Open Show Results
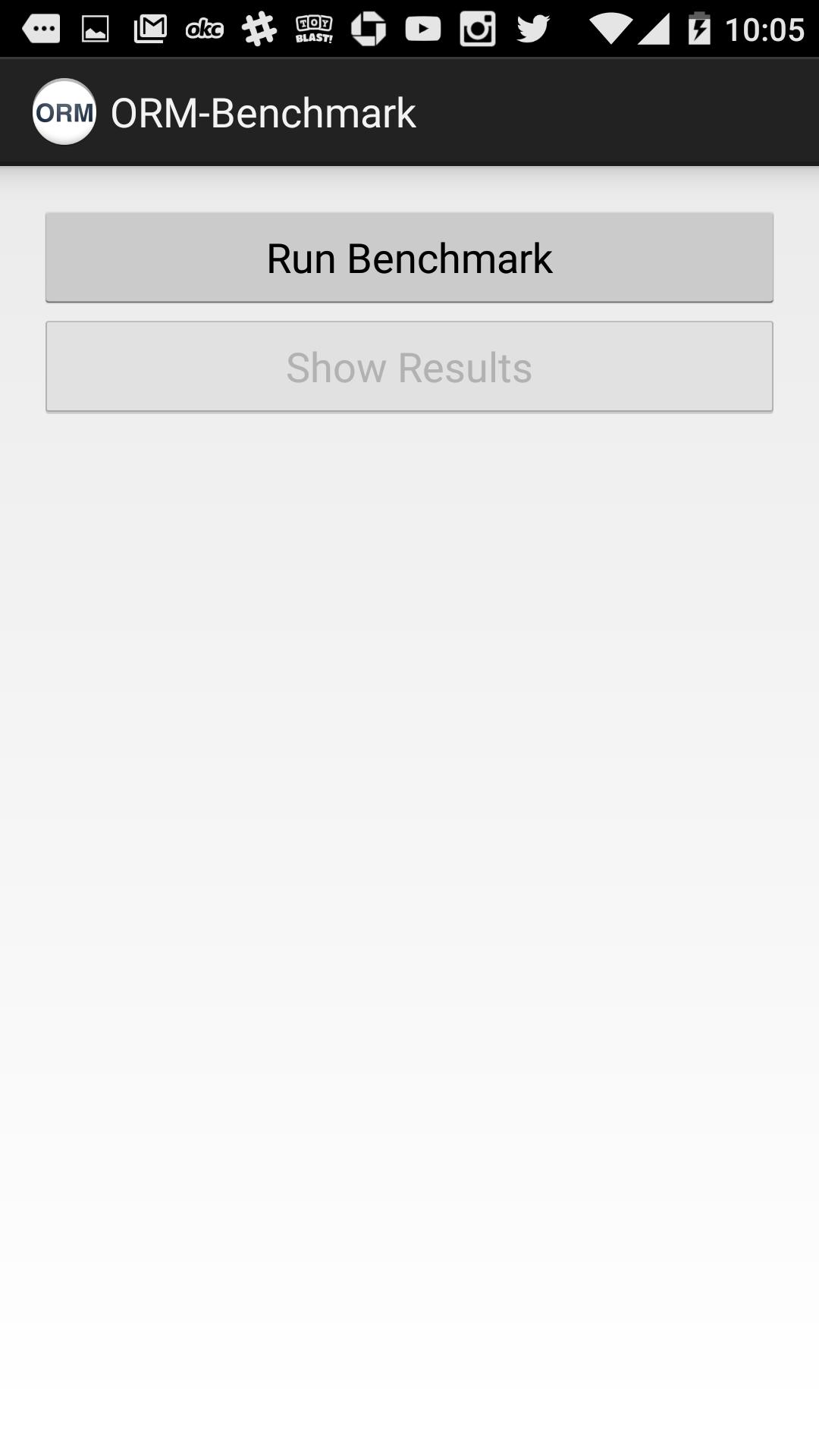The width and height of the screenshot is (819, 1456). click(409, 367)
